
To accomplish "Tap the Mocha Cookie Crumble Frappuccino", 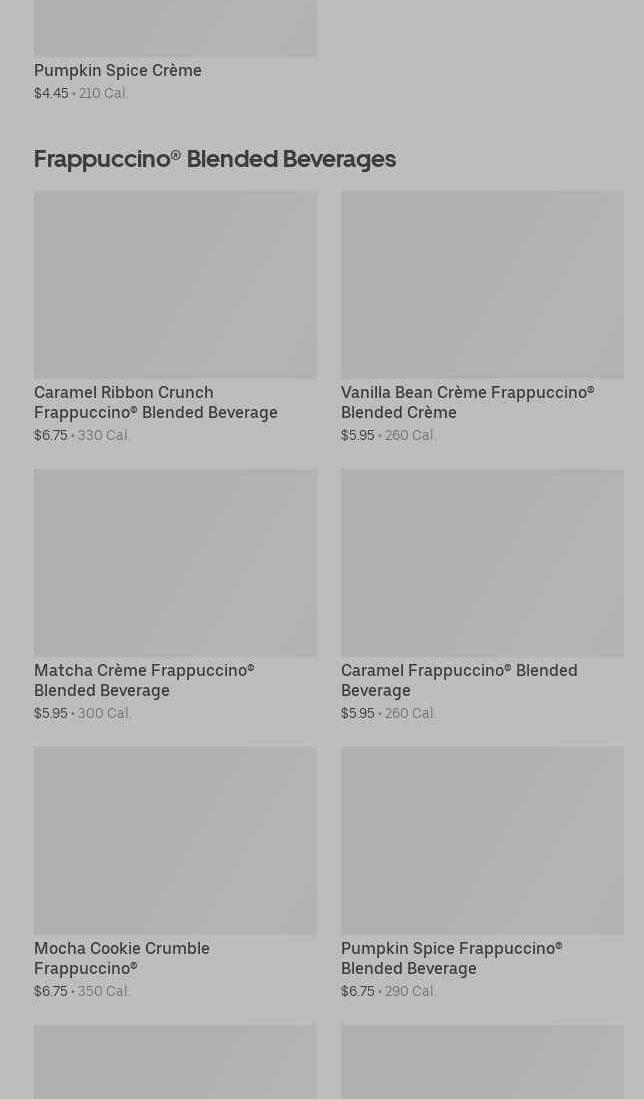I will pyautogui.click(x=175, y=873).
